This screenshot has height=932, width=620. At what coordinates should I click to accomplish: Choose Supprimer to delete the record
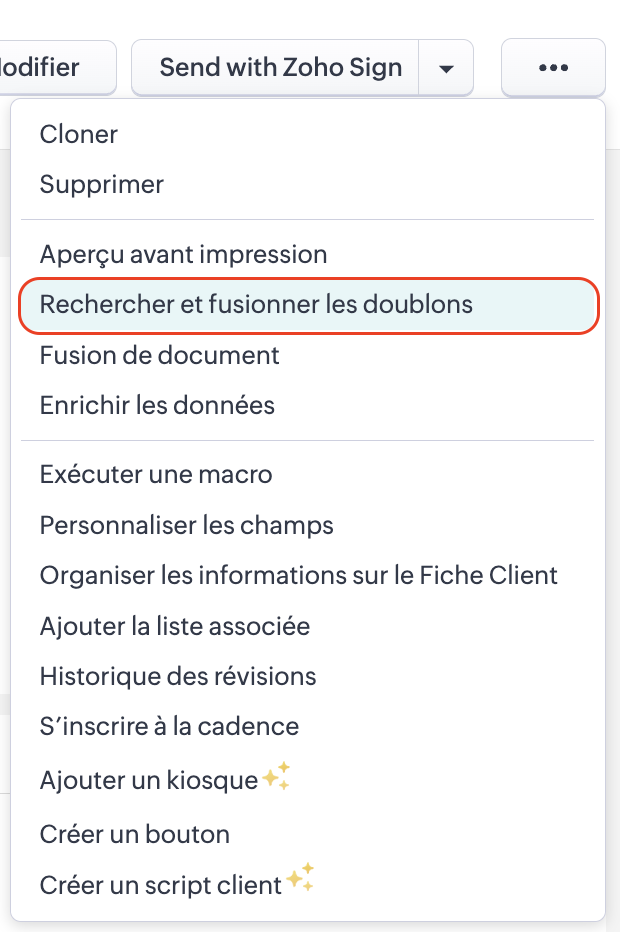click(x=101, y=184)
